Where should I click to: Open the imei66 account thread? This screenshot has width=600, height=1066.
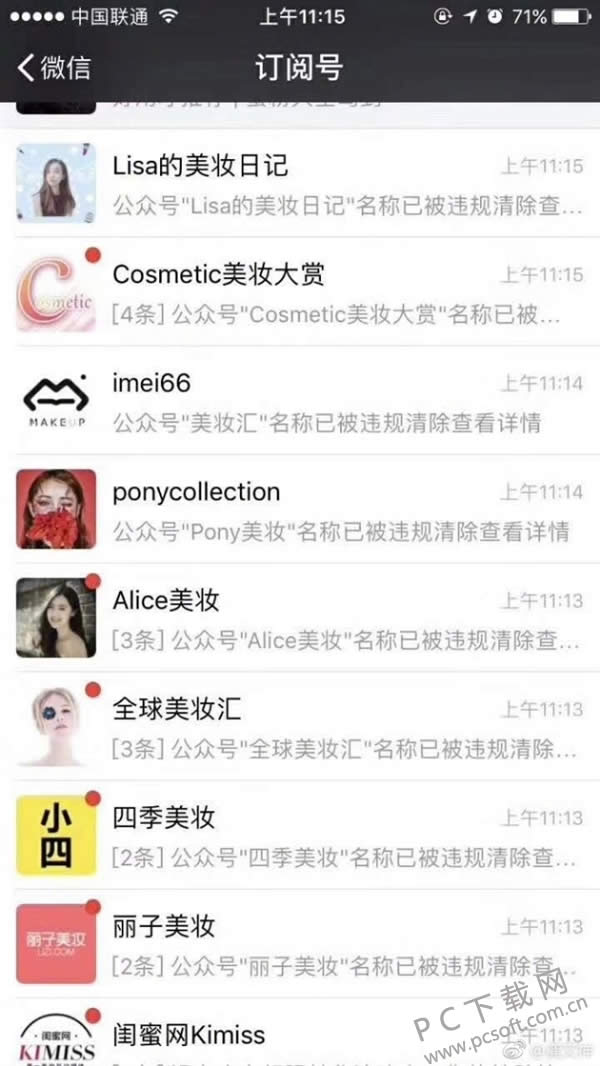pyautogui.click(x=300, y=401)
